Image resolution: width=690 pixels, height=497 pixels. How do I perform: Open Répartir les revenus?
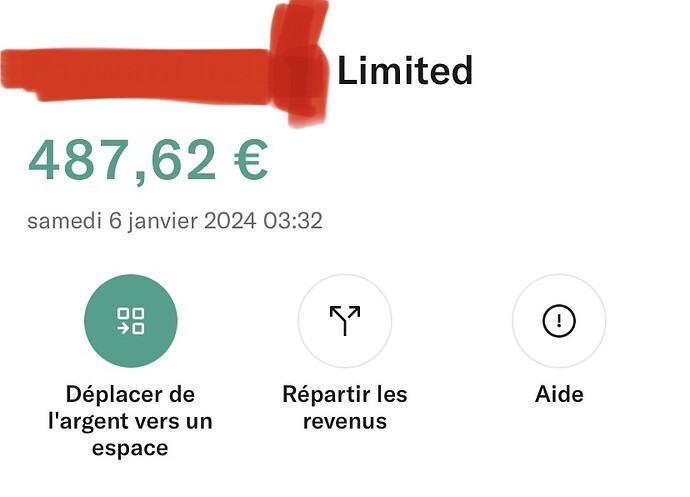coord(345,321)
